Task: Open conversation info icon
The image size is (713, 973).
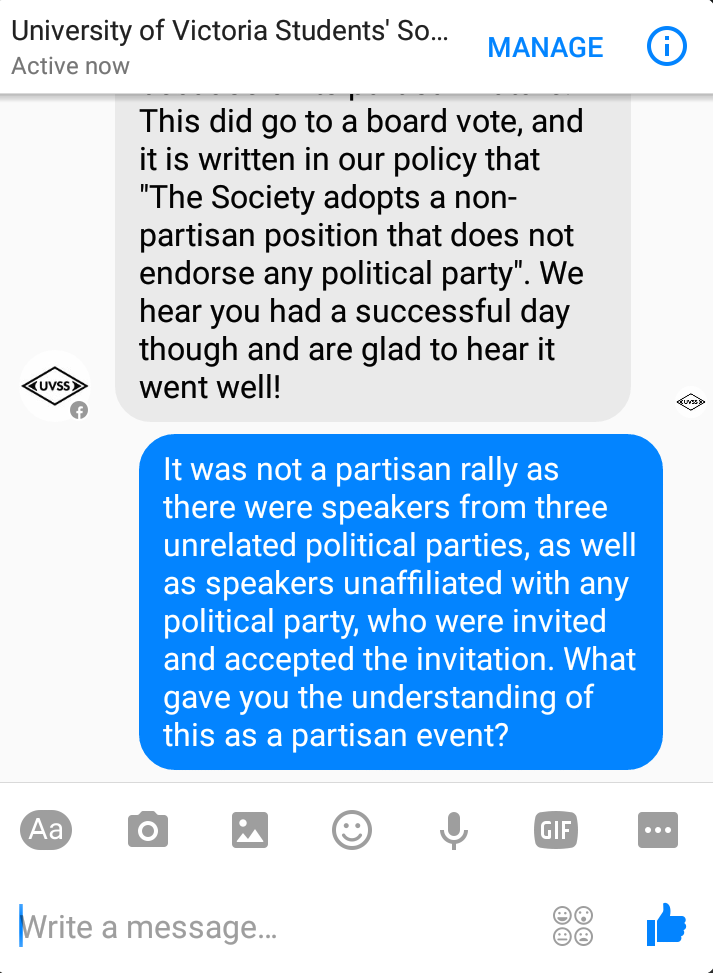Action: tap(667, 47)
